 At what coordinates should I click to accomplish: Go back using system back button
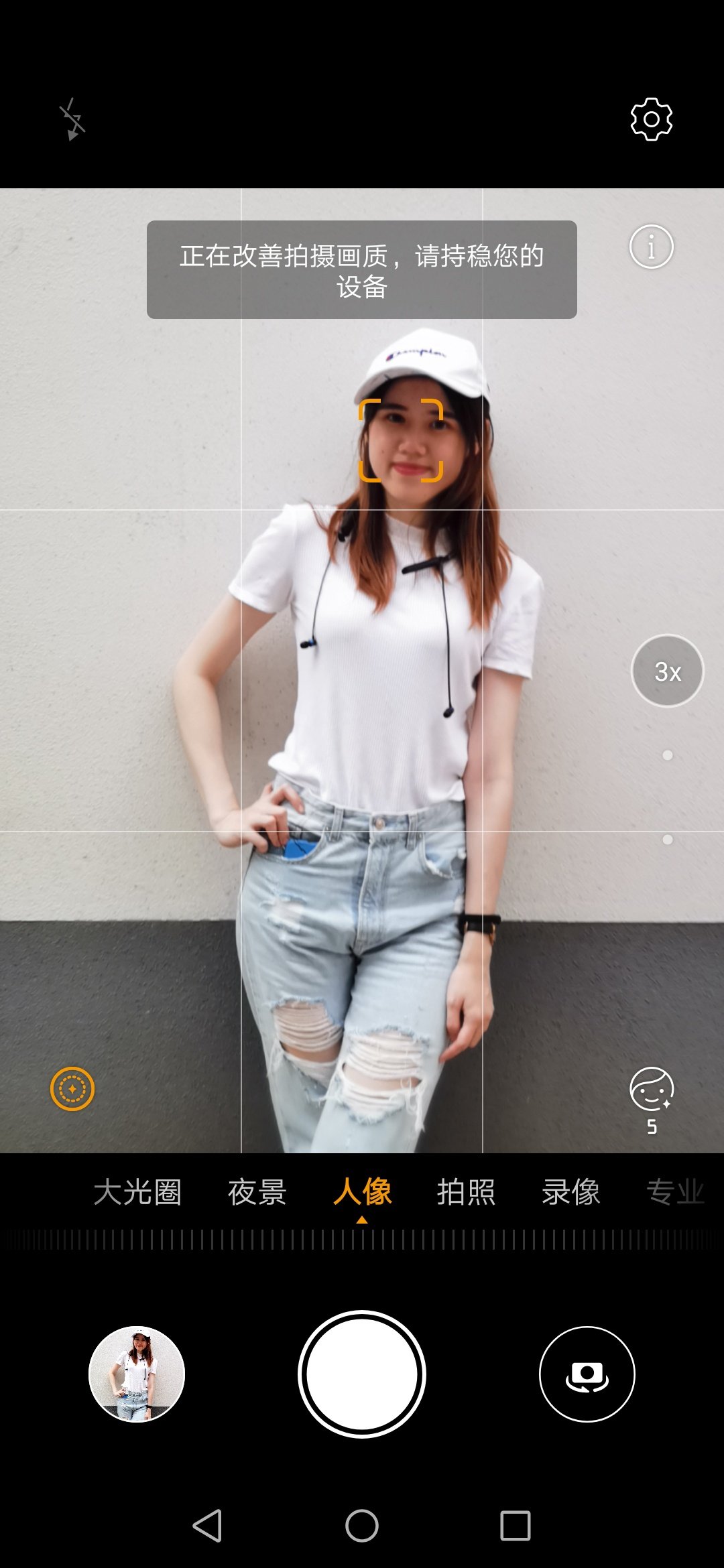[x=207, y=1526]
